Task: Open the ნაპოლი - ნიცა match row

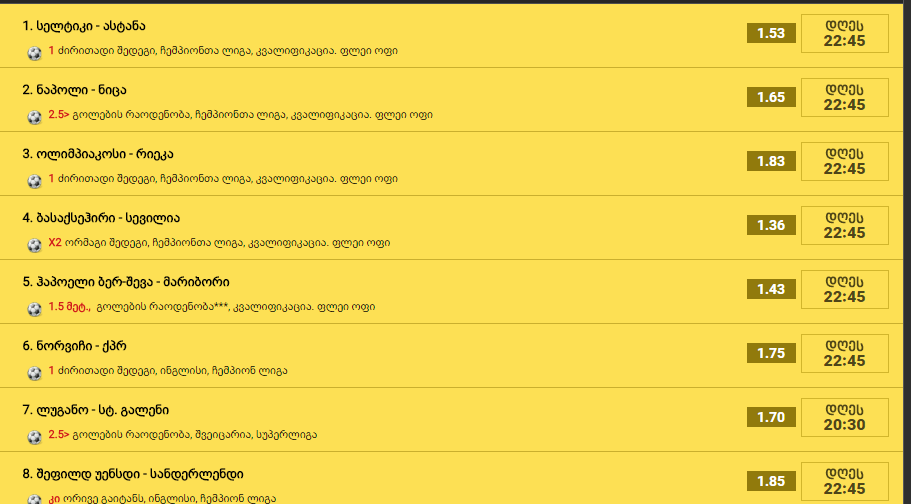Action: [x=76, y=89]
